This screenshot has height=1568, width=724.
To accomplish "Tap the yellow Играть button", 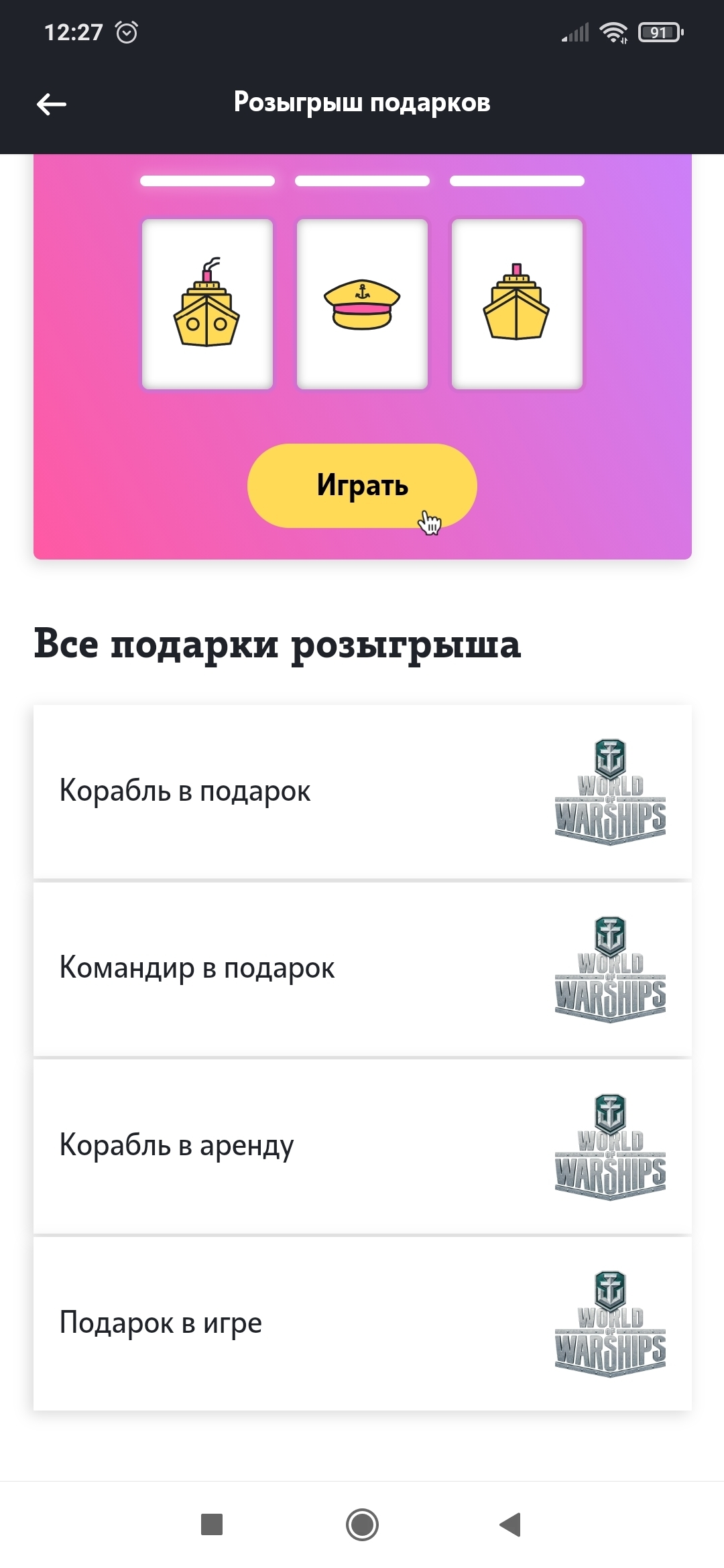I will [362, 486].
